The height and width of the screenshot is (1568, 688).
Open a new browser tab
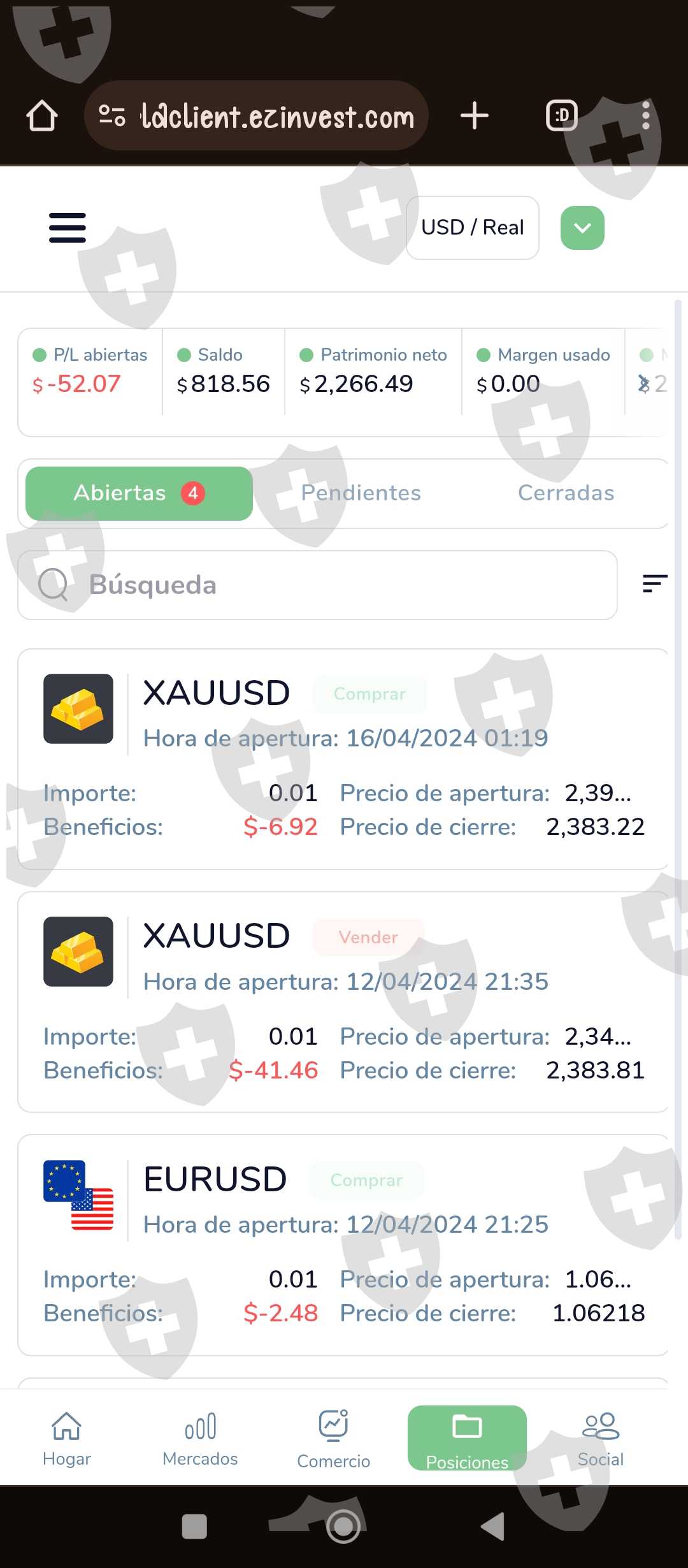(474, 116)
